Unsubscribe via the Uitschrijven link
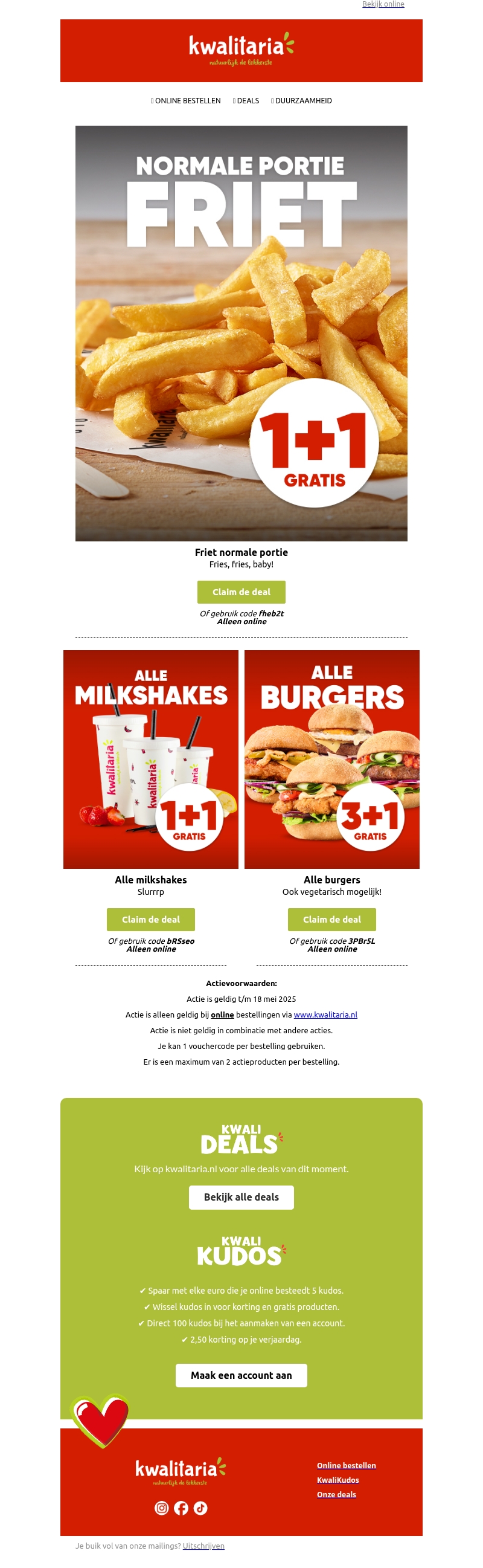This screenshot has height=1568, width=483. [203, 1546]
